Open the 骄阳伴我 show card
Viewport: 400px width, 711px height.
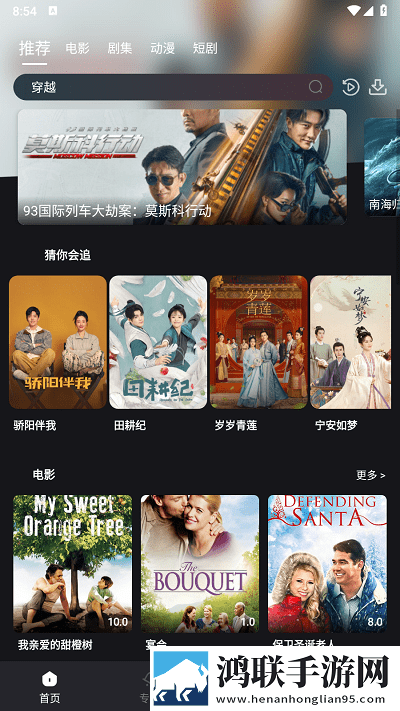(58, 354)
